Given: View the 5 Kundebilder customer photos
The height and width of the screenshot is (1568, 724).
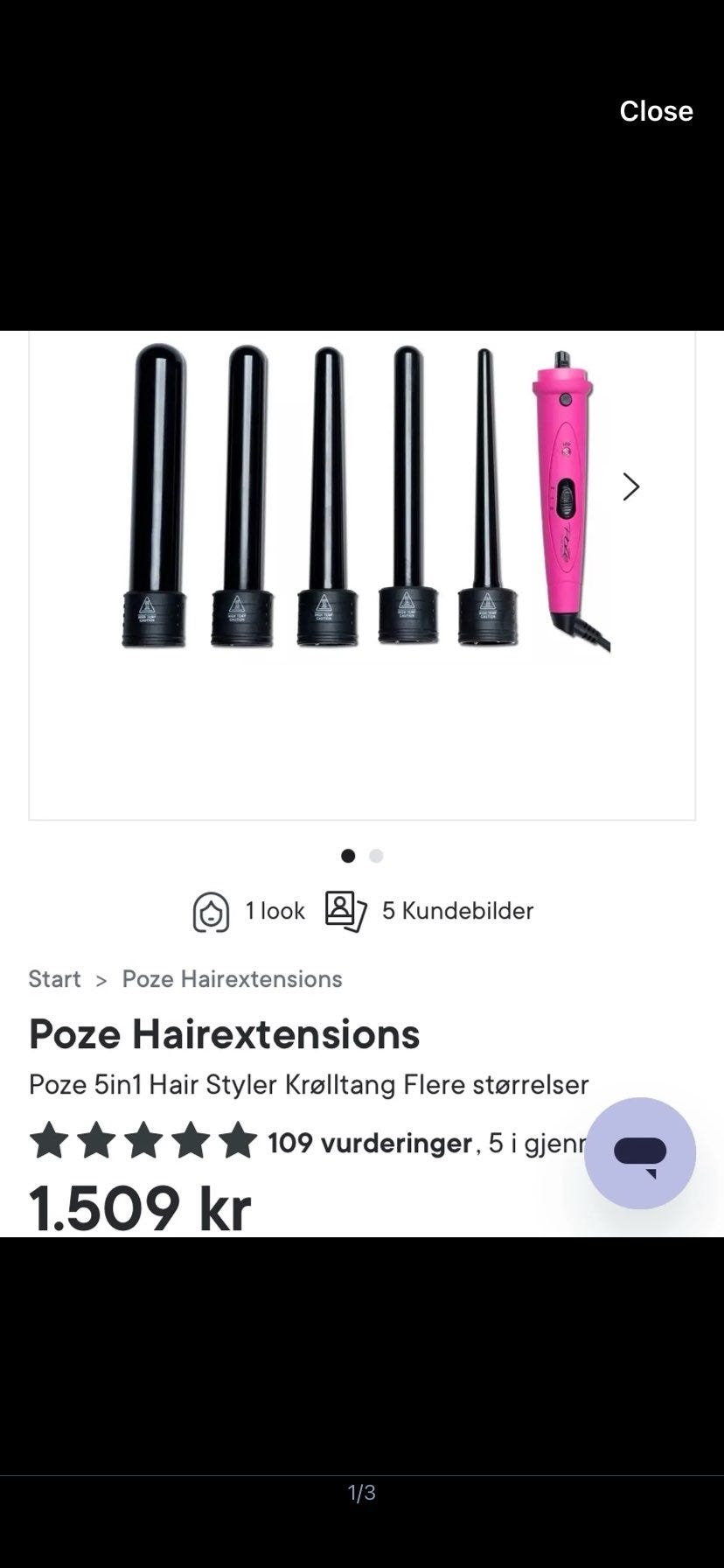Looking at the screenshot, I should [429, 911].
